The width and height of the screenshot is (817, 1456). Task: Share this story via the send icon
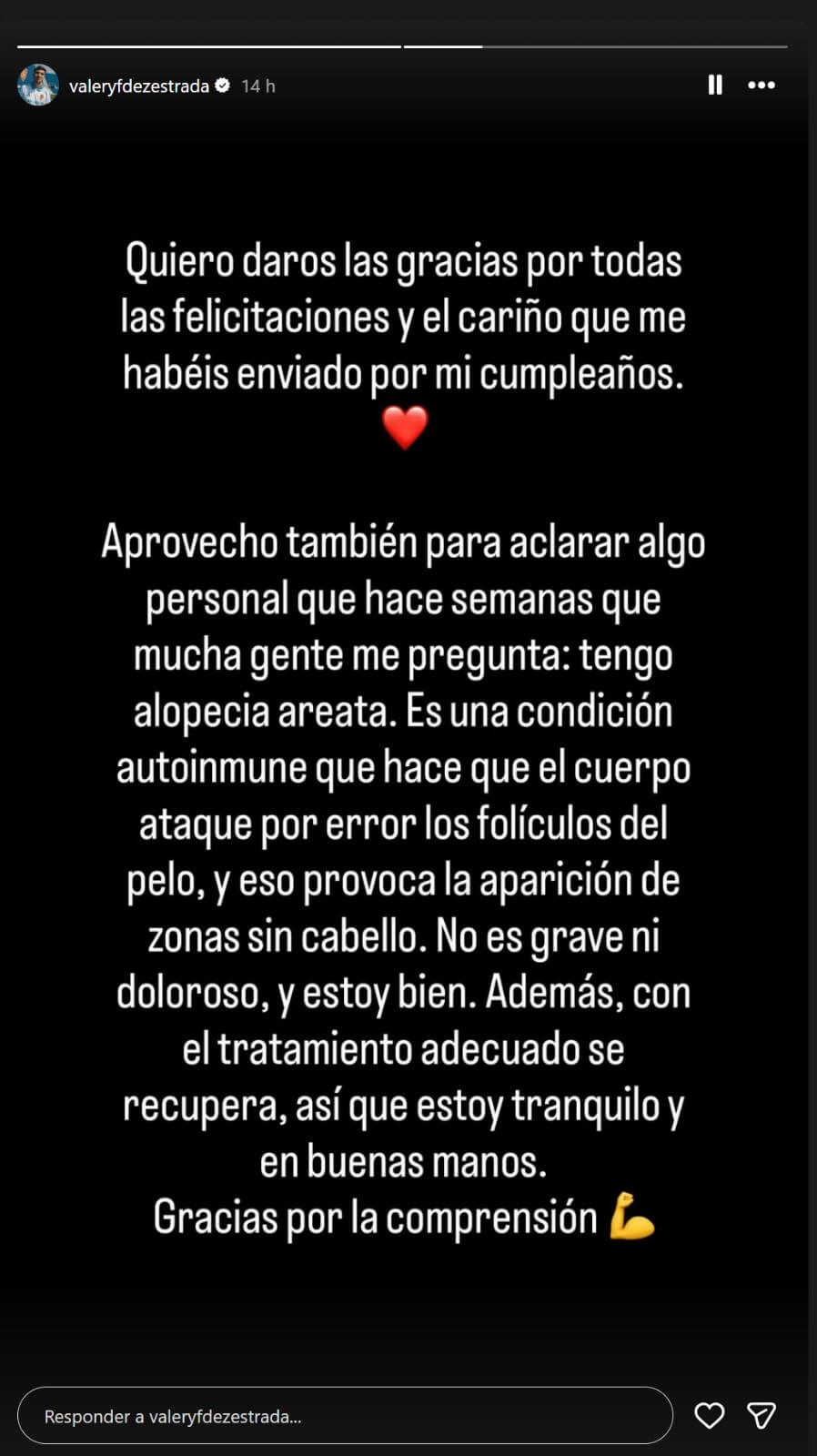pos(761,1415)
